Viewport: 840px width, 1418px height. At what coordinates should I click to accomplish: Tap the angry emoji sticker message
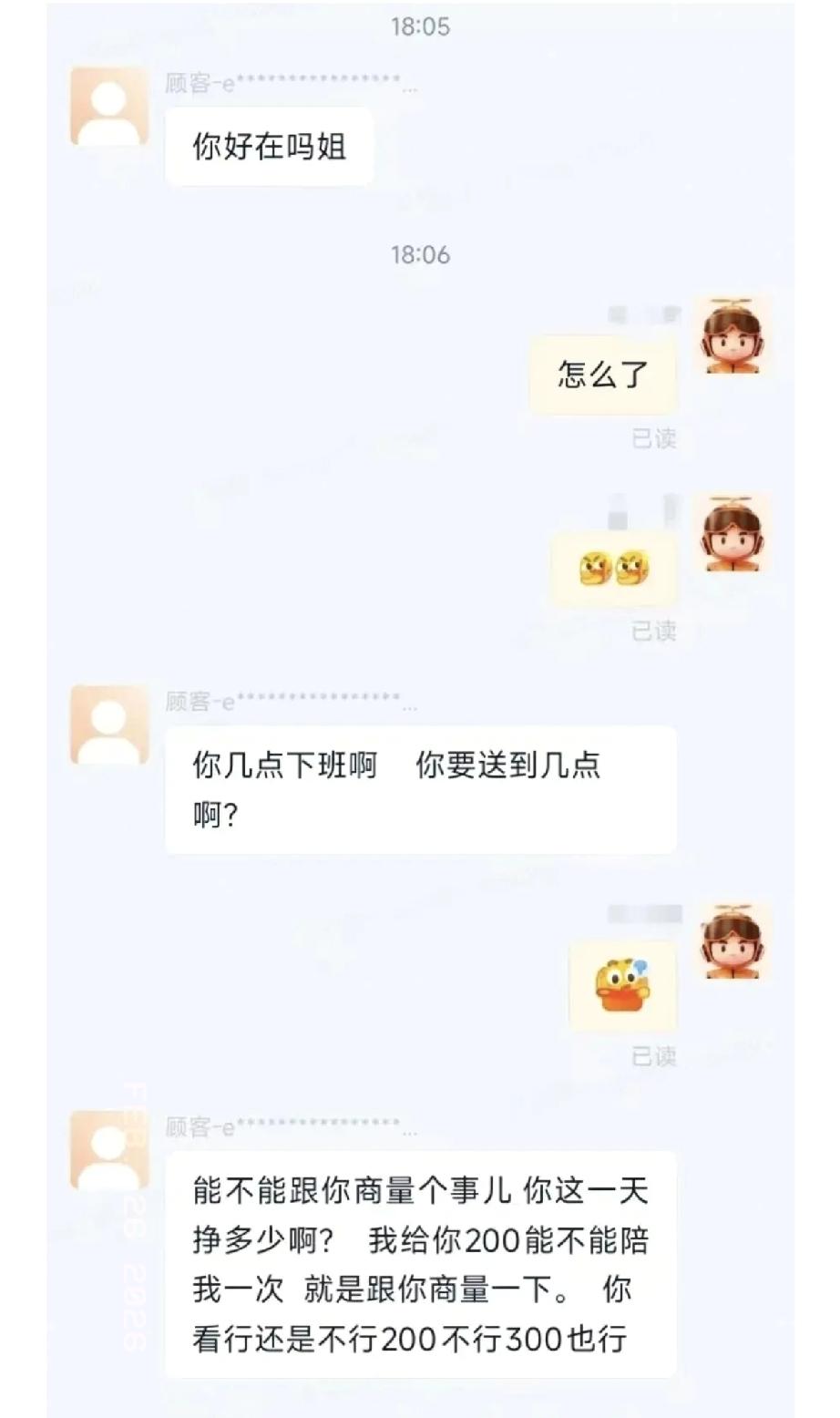(613, 568)
